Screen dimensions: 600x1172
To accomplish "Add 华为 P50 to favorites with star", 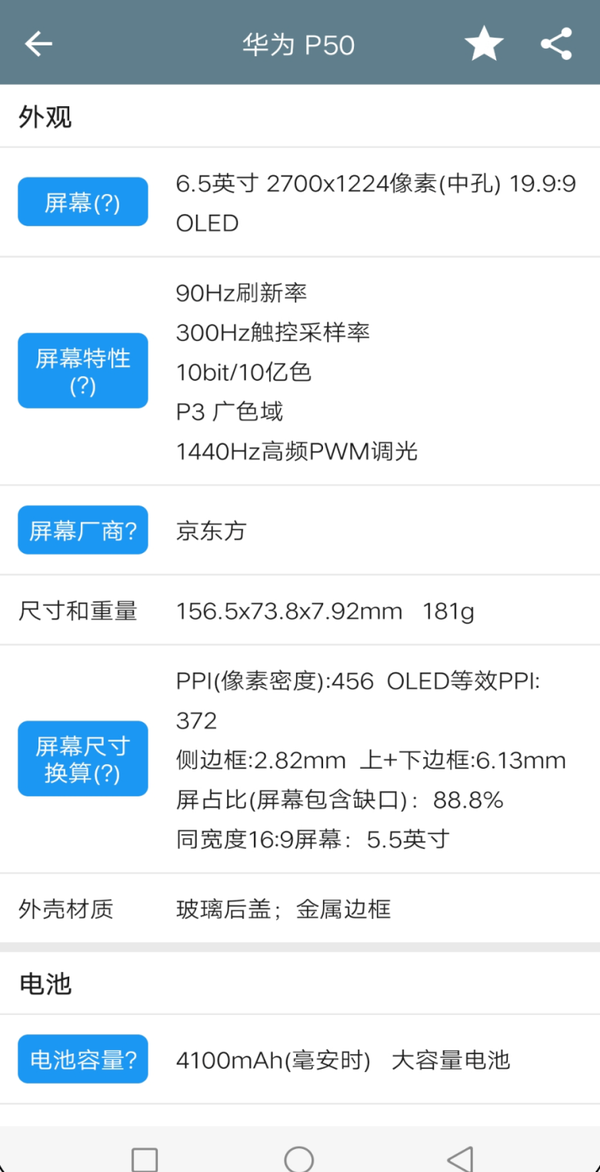I will (484, 44).
